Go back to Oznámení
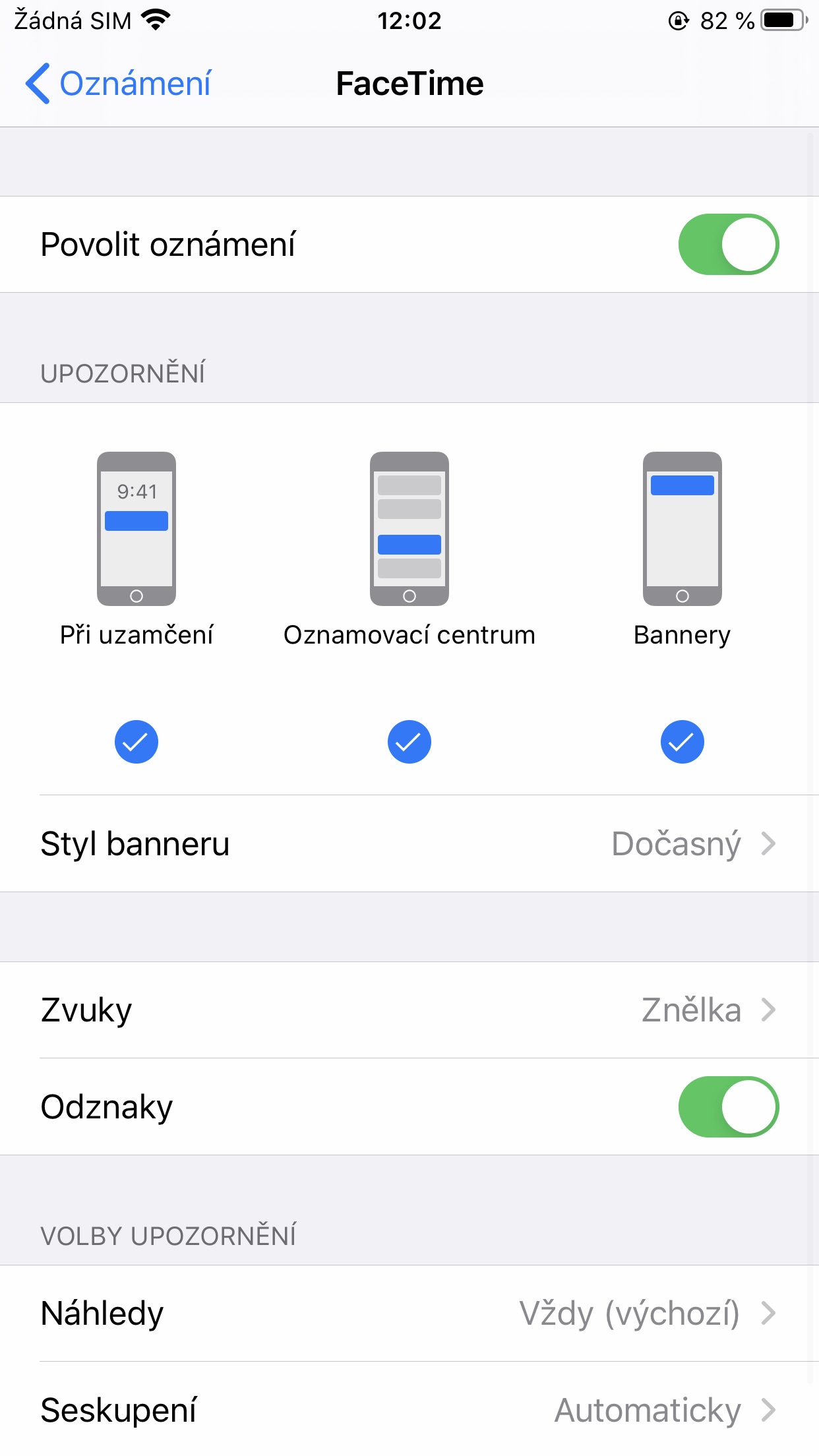This screenshot has width=819, height=1456. [x=119, y=84]
